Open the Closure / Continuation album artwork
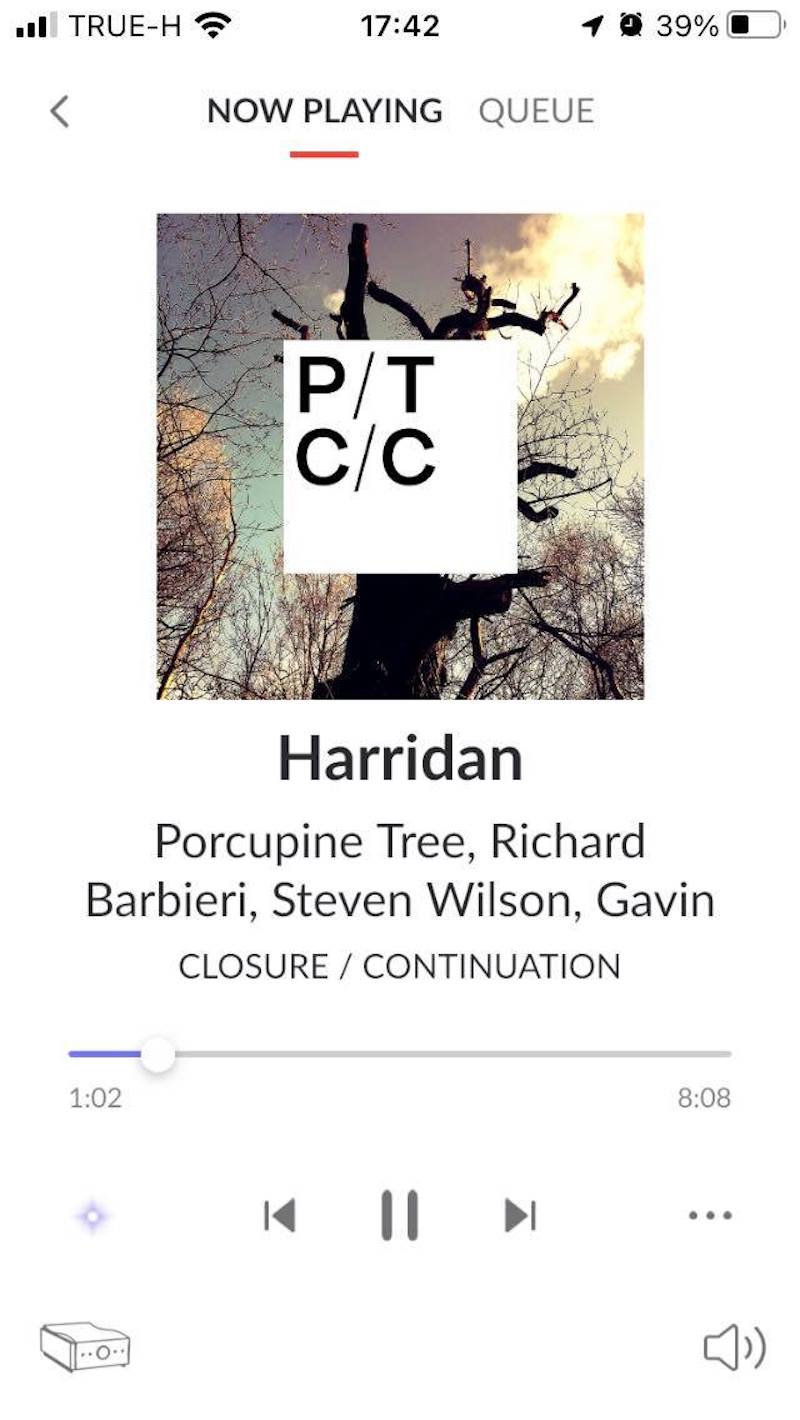 coord(400,456)
